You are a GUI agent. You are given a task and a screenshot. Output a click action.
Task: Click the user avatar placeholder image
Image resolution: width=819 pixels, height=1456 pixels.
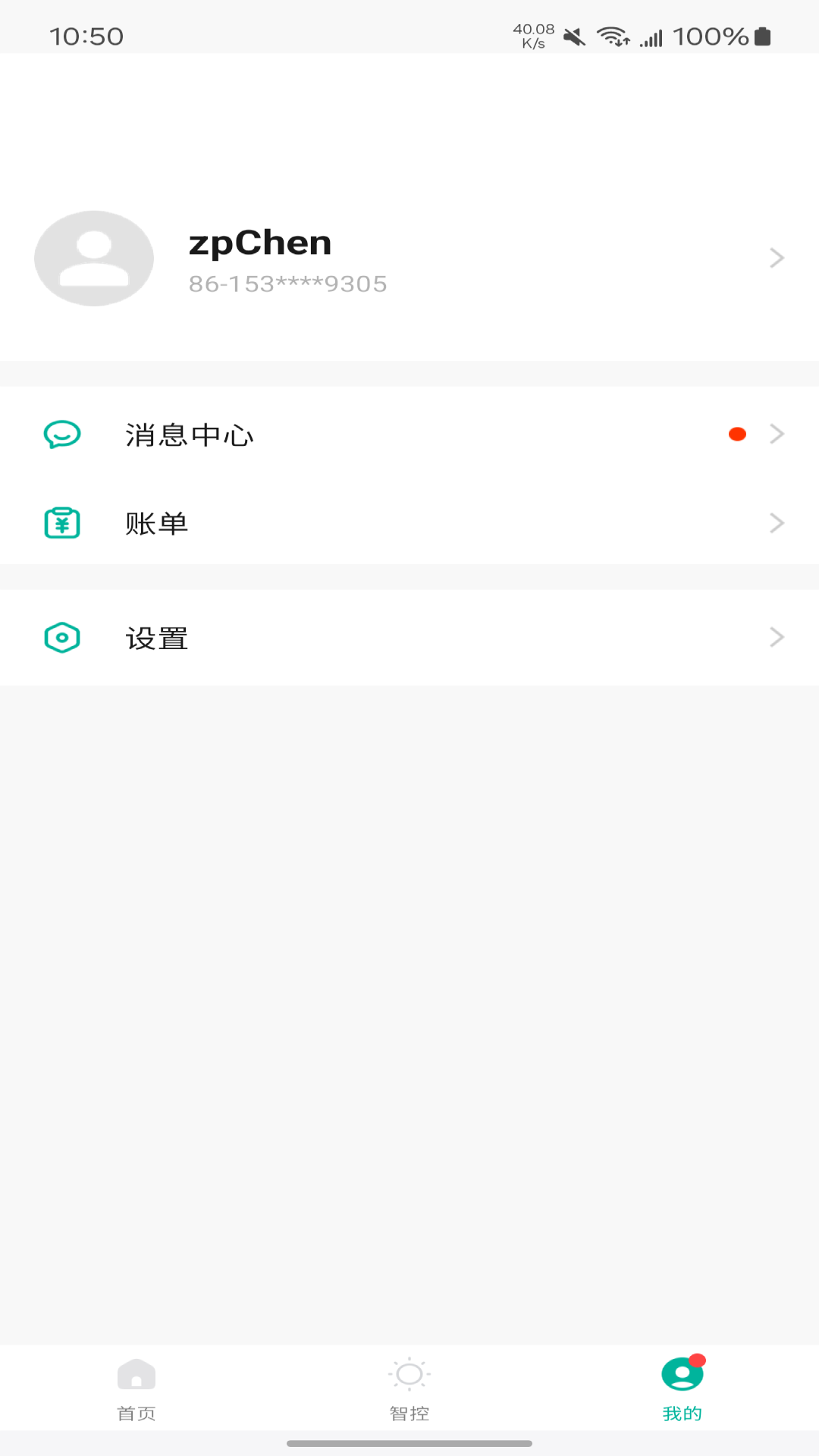click(94, 258)
